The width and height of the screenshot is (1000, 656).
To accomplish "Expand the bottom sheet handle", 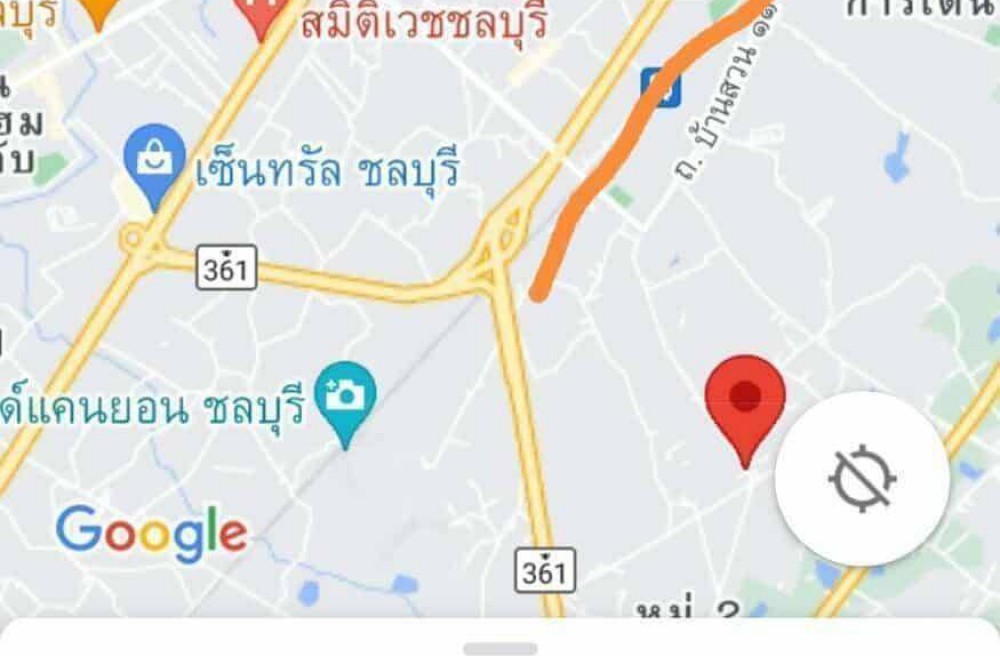I will [x=500, y=648].
